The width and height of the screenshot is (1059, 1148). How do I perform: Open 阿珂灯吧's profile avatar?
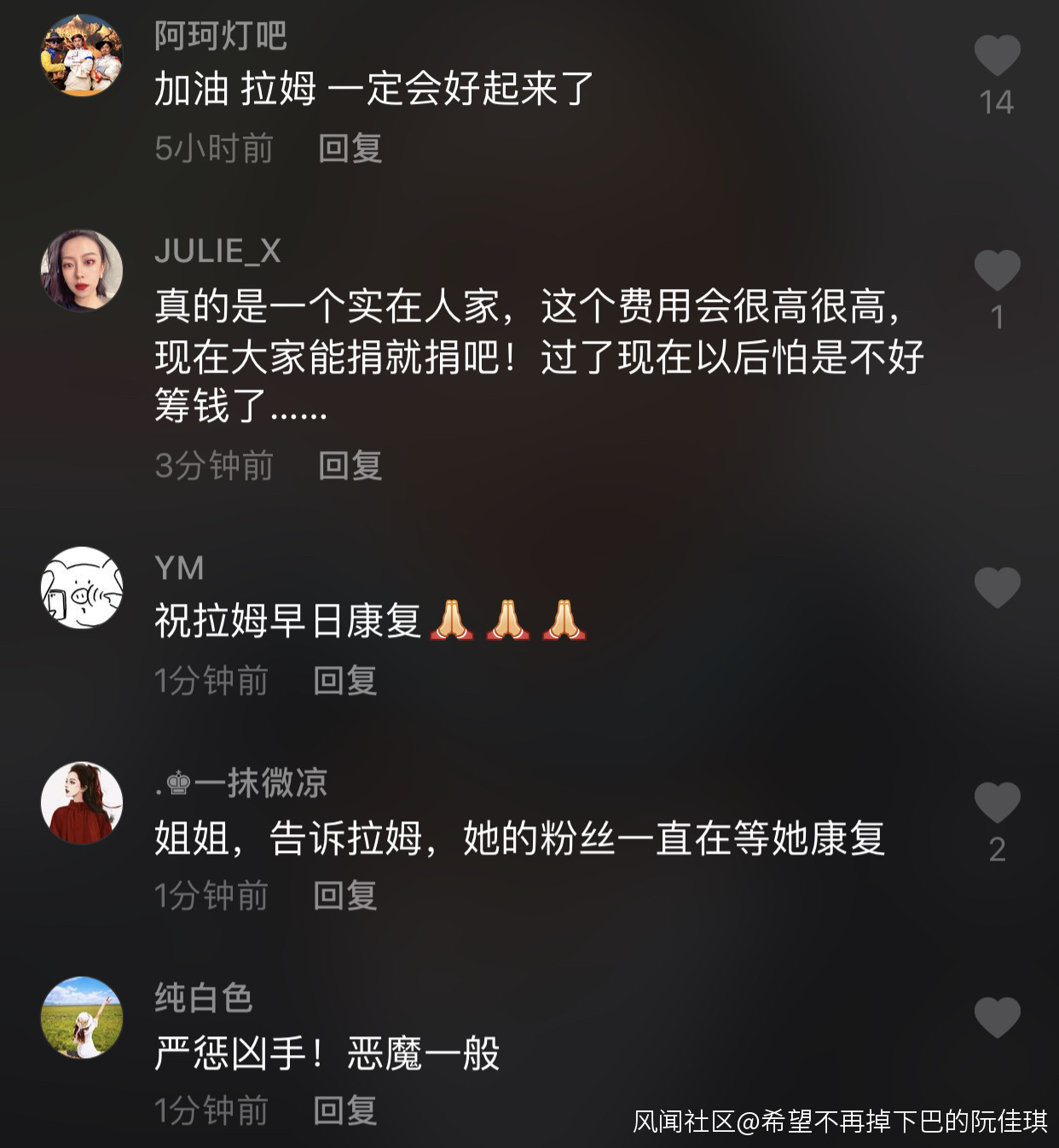click(82, 55)
